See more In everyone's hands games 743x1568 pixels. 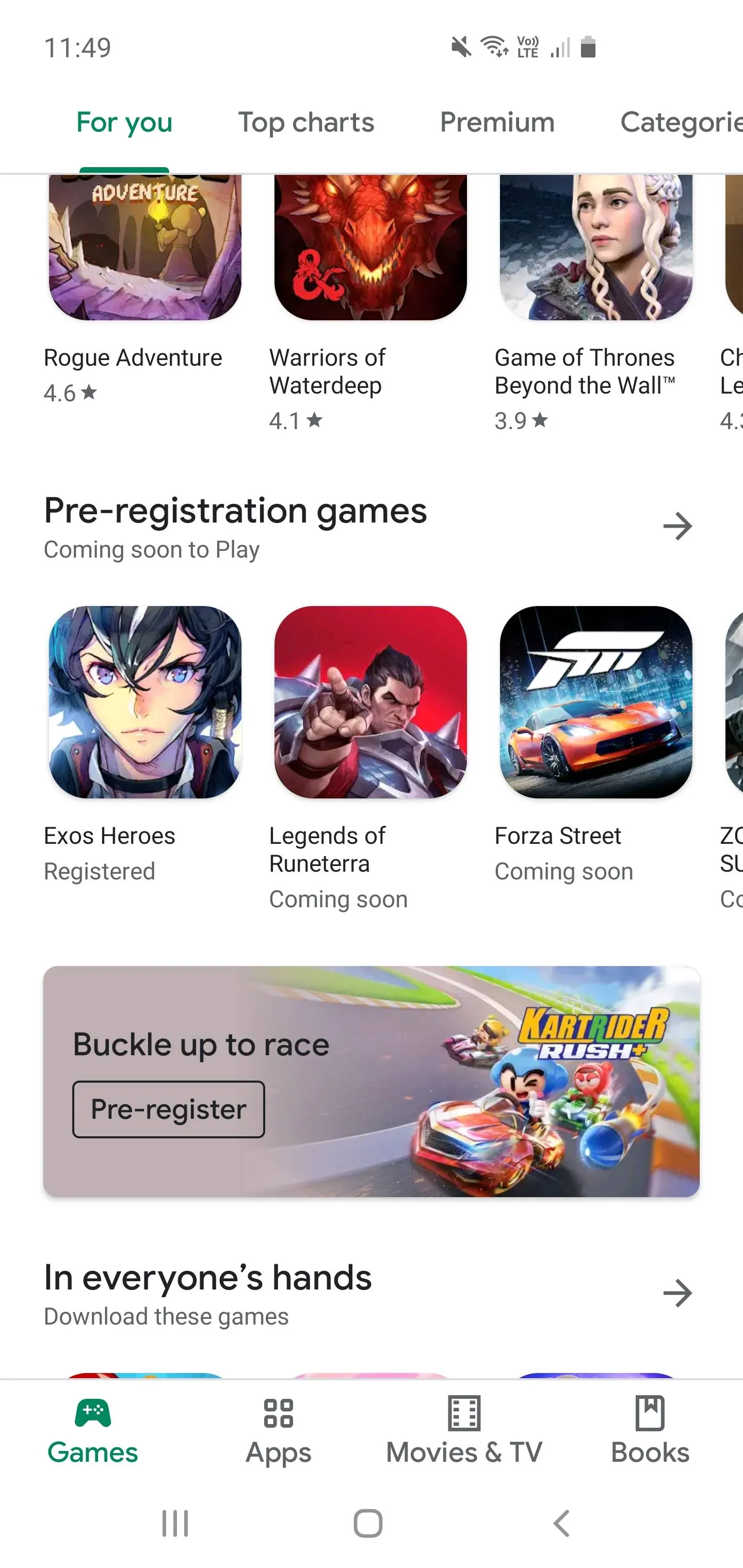click(x=677, y=1293)
